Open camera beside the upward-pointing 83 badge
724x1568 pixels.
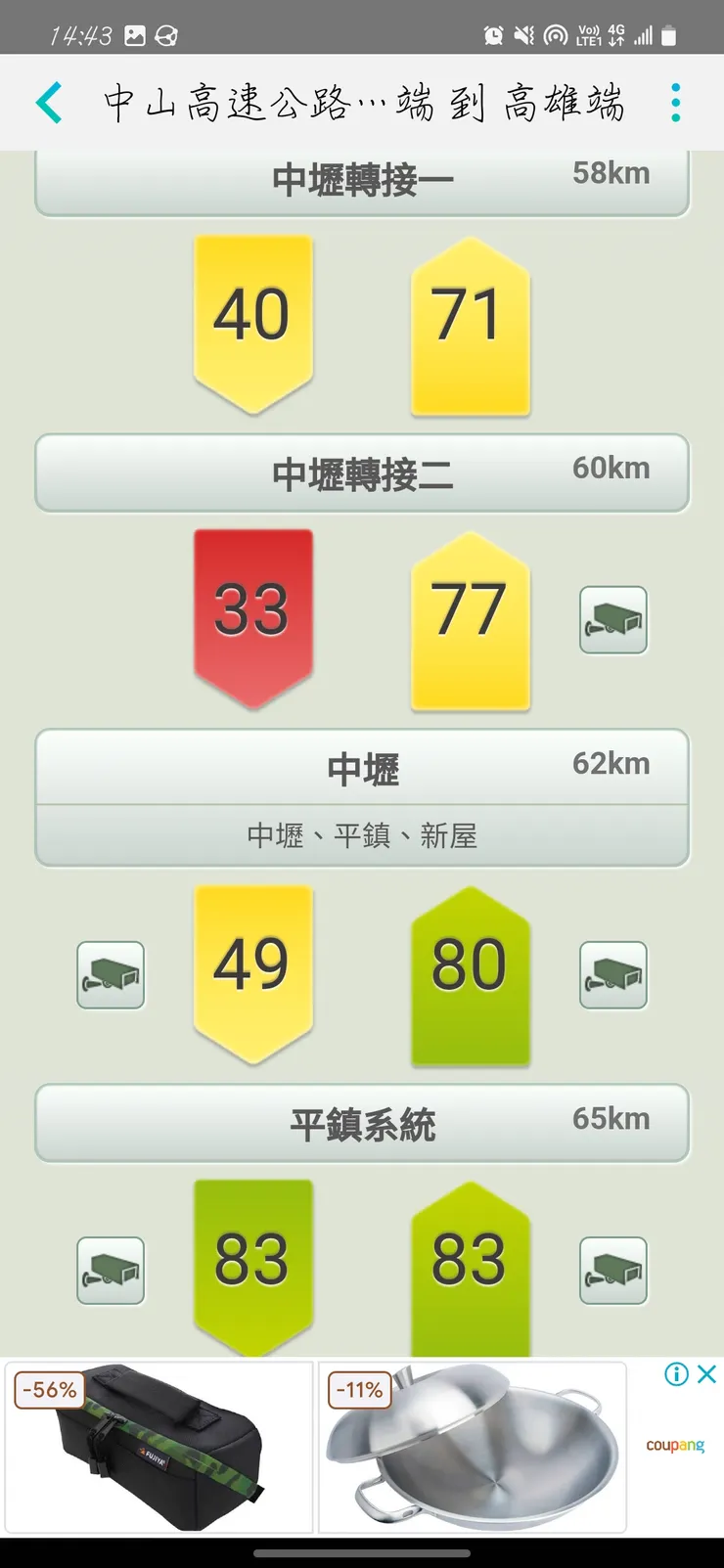(613, 1271)
